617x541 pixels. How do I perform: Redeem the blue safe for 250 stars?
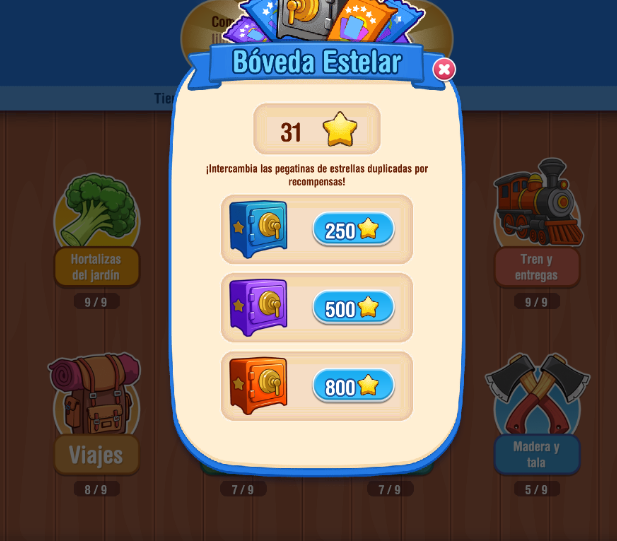coord(353,230)
